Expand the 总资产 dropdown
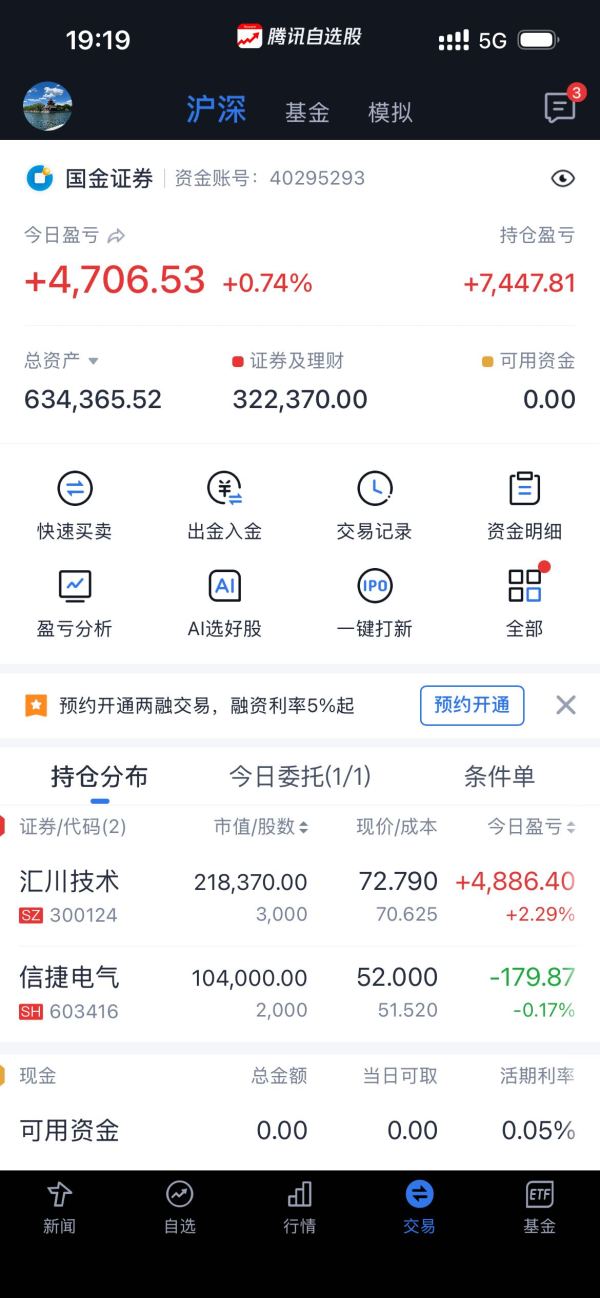This screenshot has height=1298, width=600. coord(93,360)
